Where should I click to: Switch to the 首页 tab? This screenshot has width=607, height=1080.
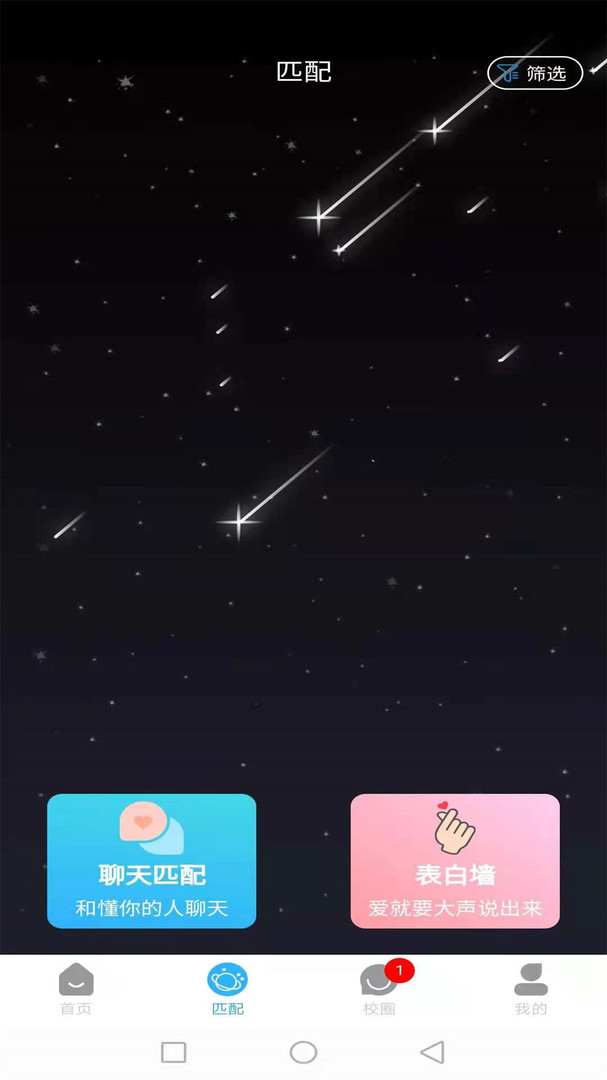(x=76, y=989)
